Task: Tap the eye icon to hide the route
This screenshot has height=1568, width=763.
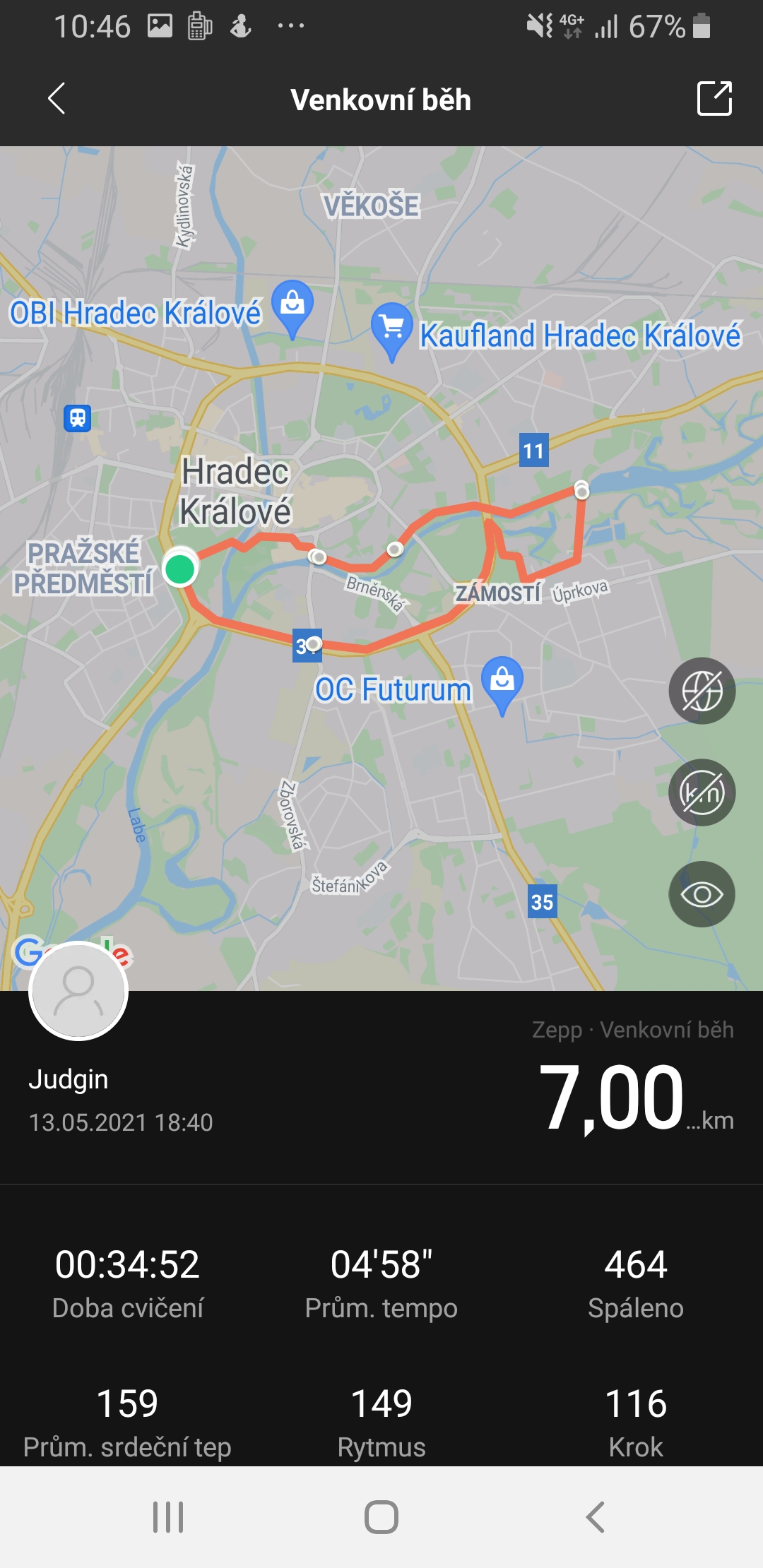Action: [x=702, y=894]
